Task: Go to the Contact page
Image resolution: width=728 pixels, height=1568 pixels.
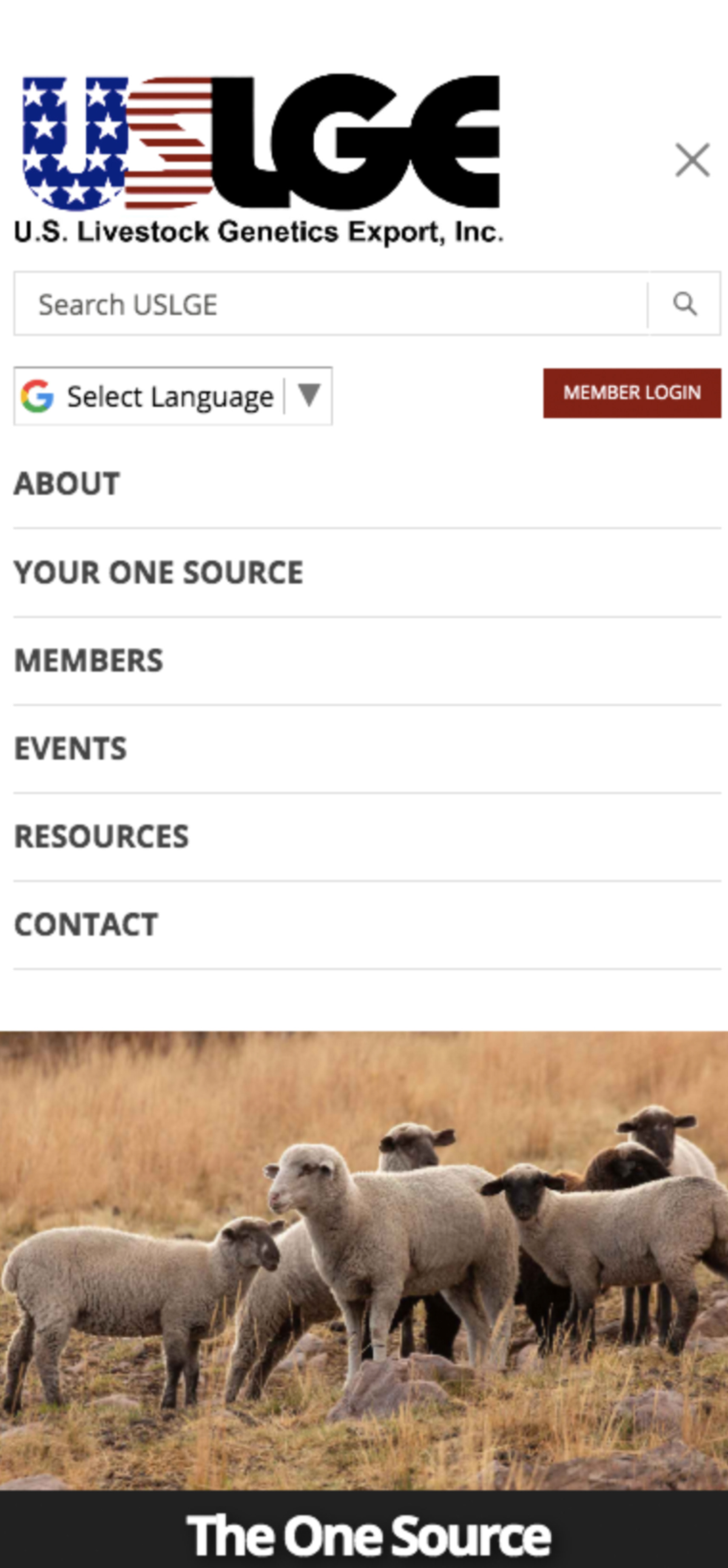Action: [x=86, y=925]
